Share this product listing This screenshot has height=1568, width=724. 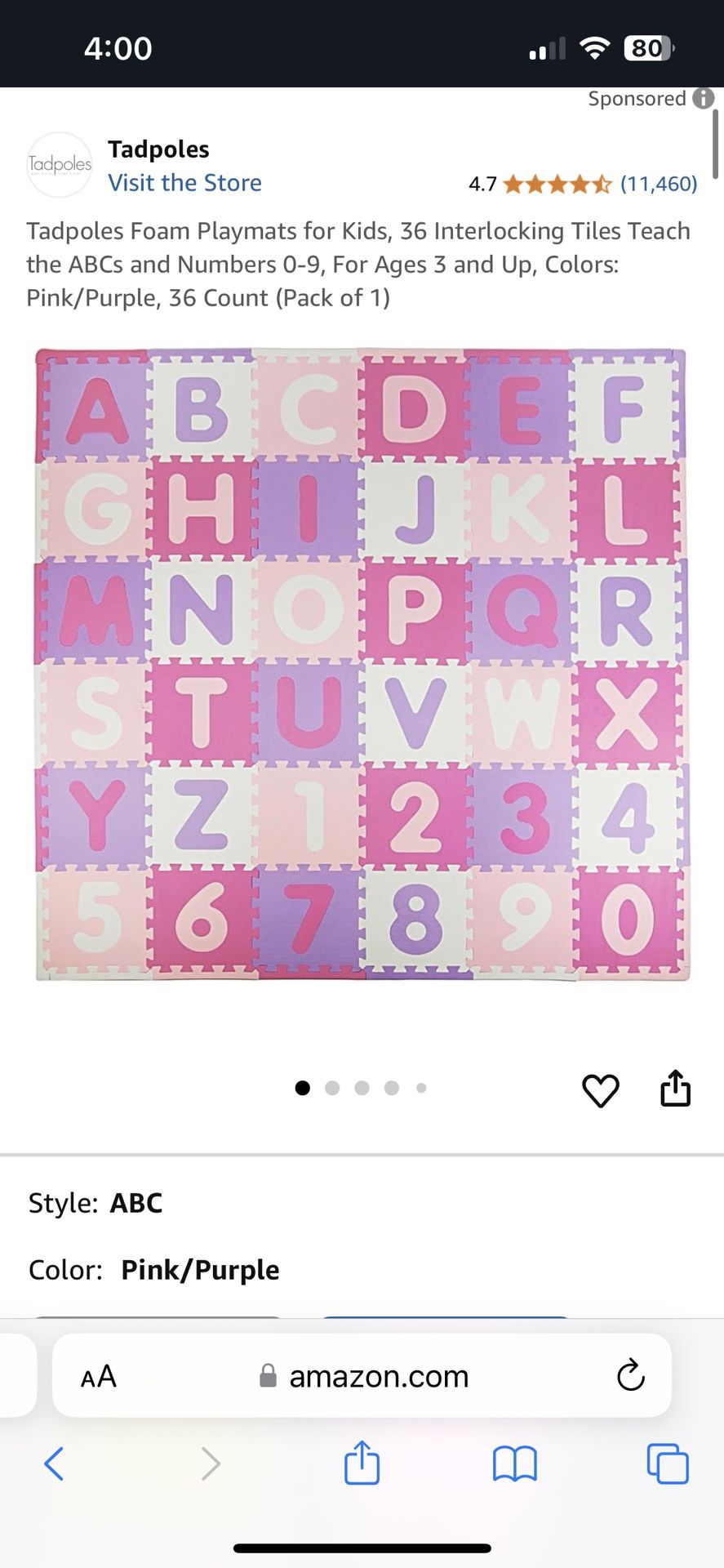click(x=675, y=1088)
